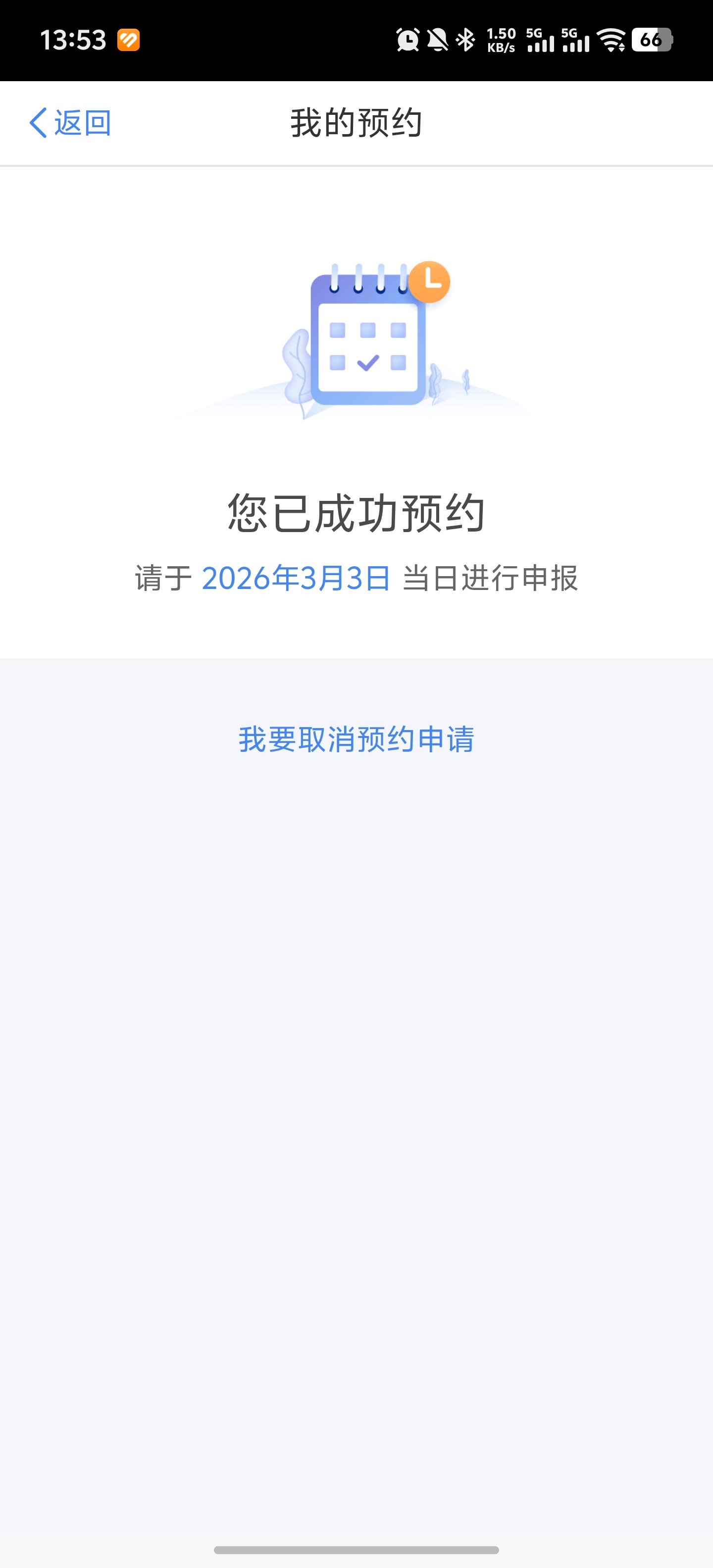
Task: Tap the back chevron beside 返回
Action: click(38, 123)
